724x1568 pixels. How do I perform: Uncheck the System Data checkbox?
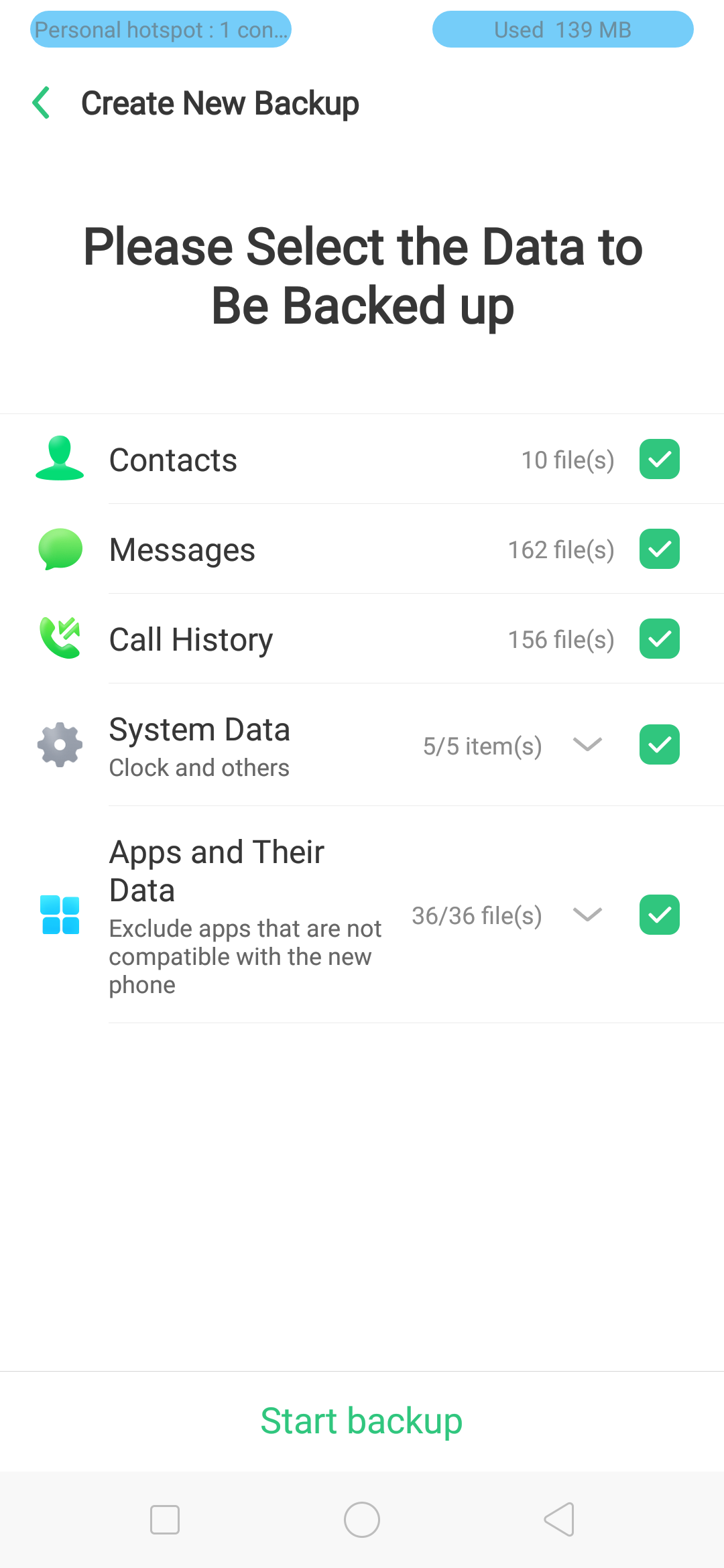click(660, 745)
